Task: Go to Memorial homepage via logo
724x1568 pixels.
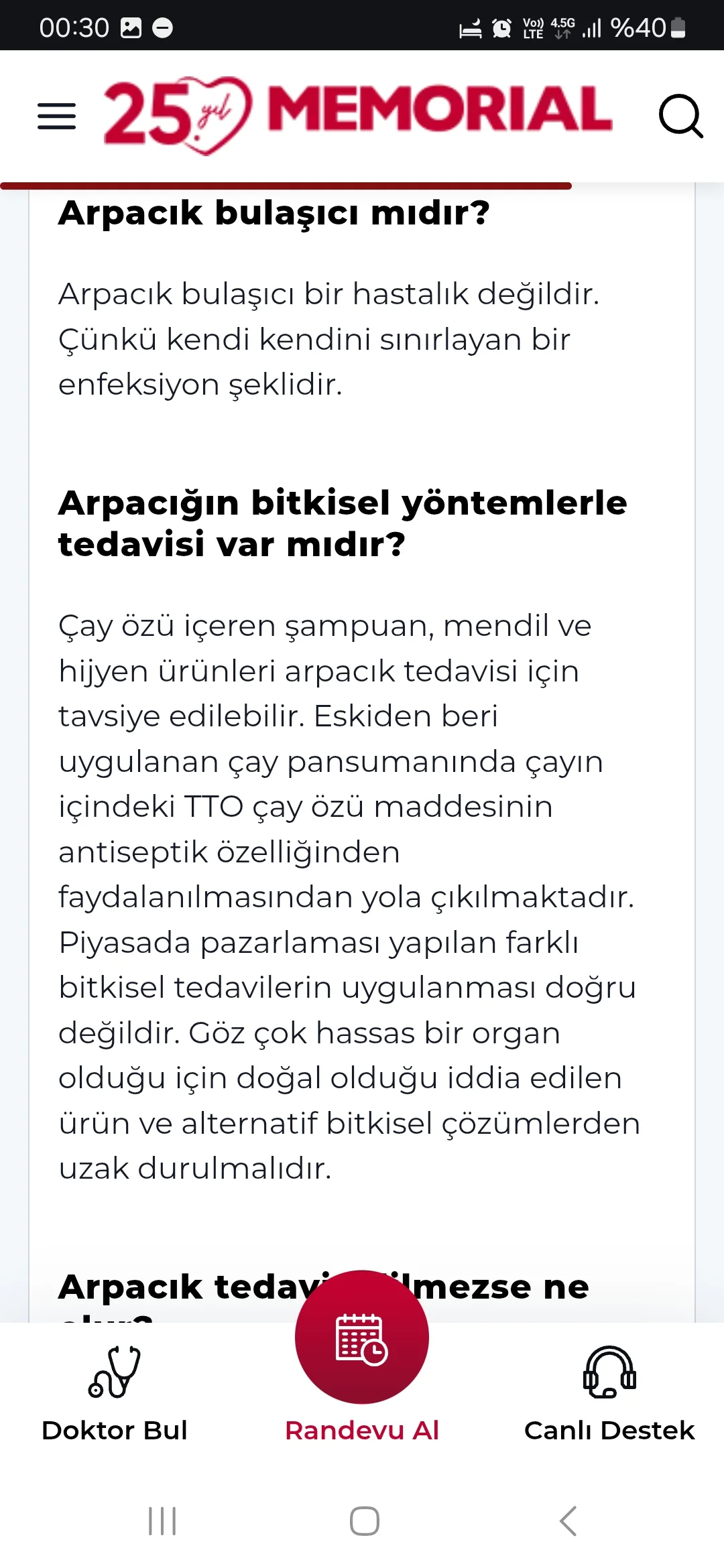Action: click(357, 115)
